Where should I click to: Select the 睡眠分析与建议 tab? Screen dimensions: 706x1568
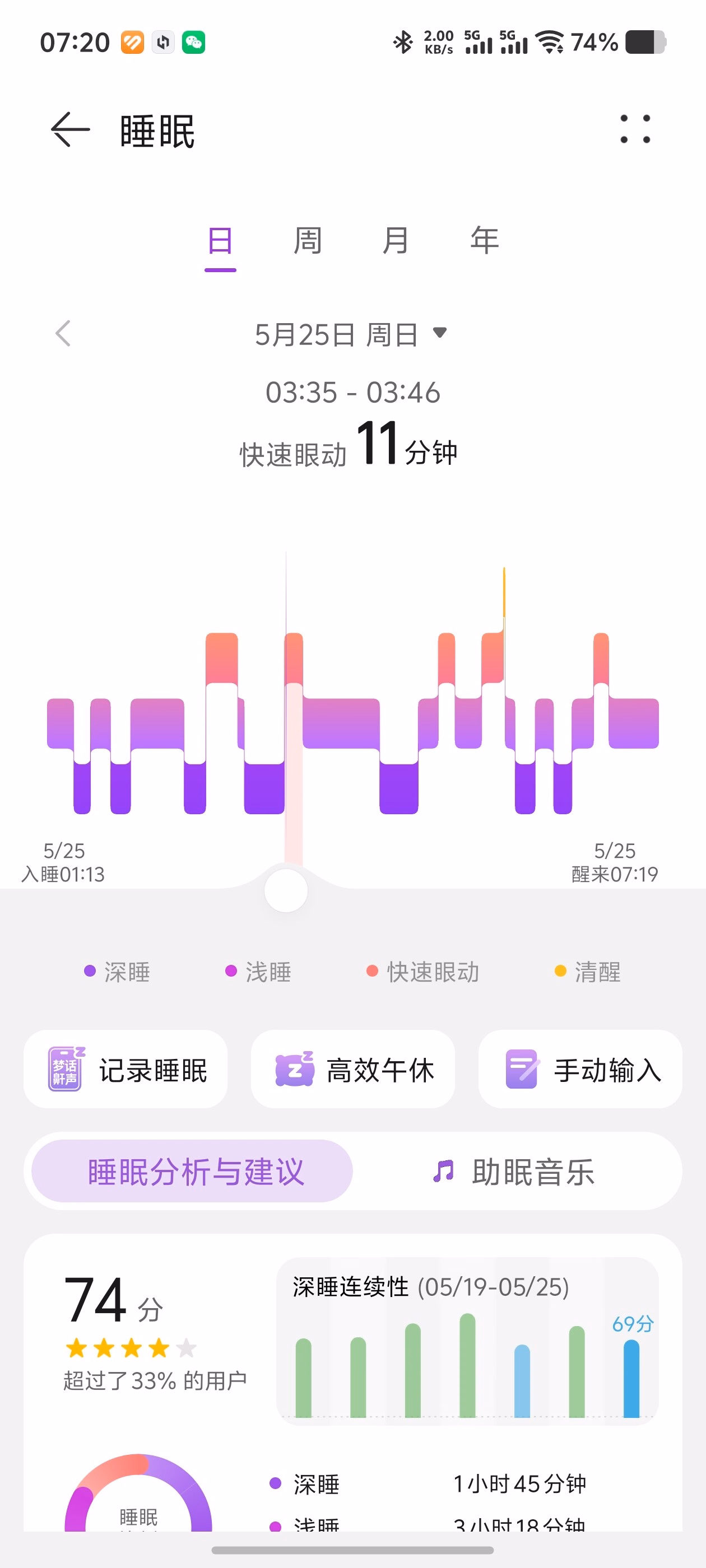192,1171
